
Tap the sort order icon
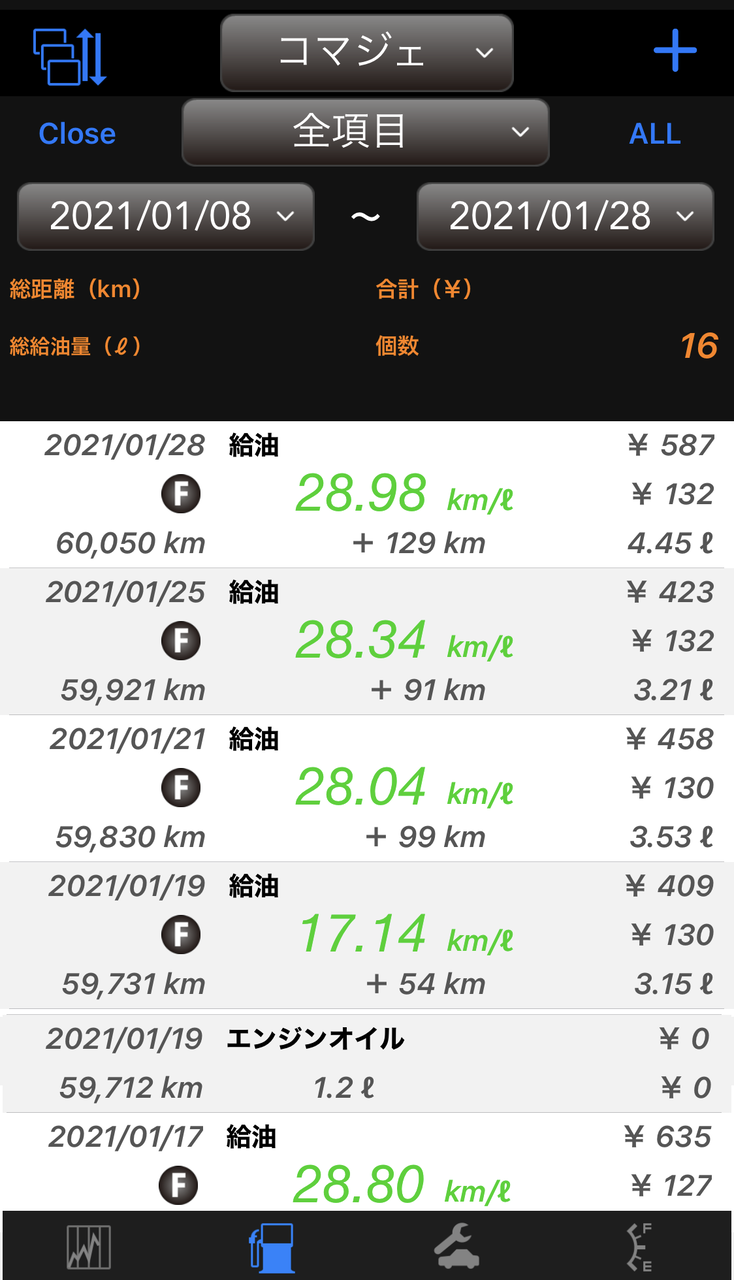pos(69,56)
